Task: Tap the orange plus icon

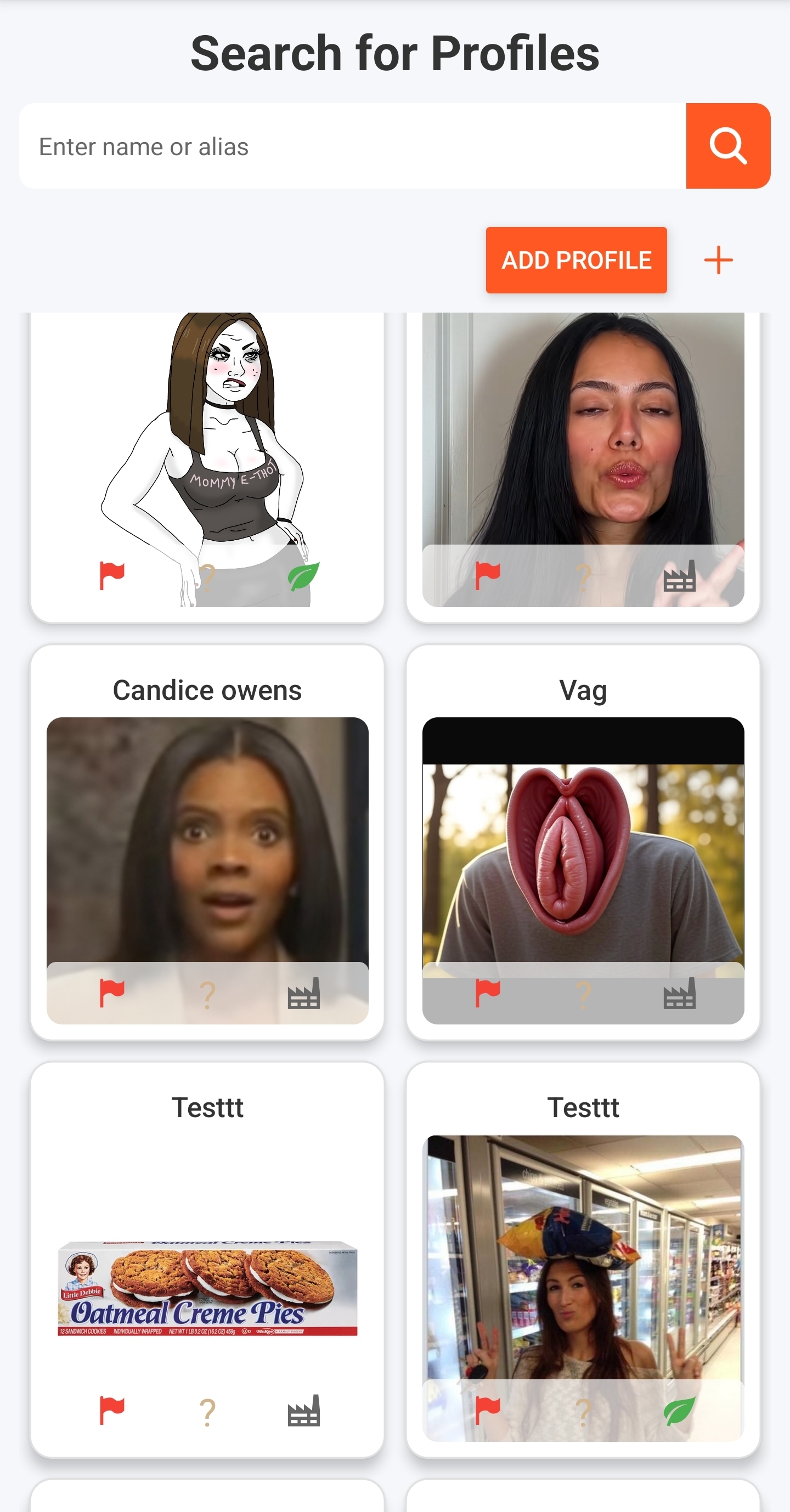Action: pos(718,260)
